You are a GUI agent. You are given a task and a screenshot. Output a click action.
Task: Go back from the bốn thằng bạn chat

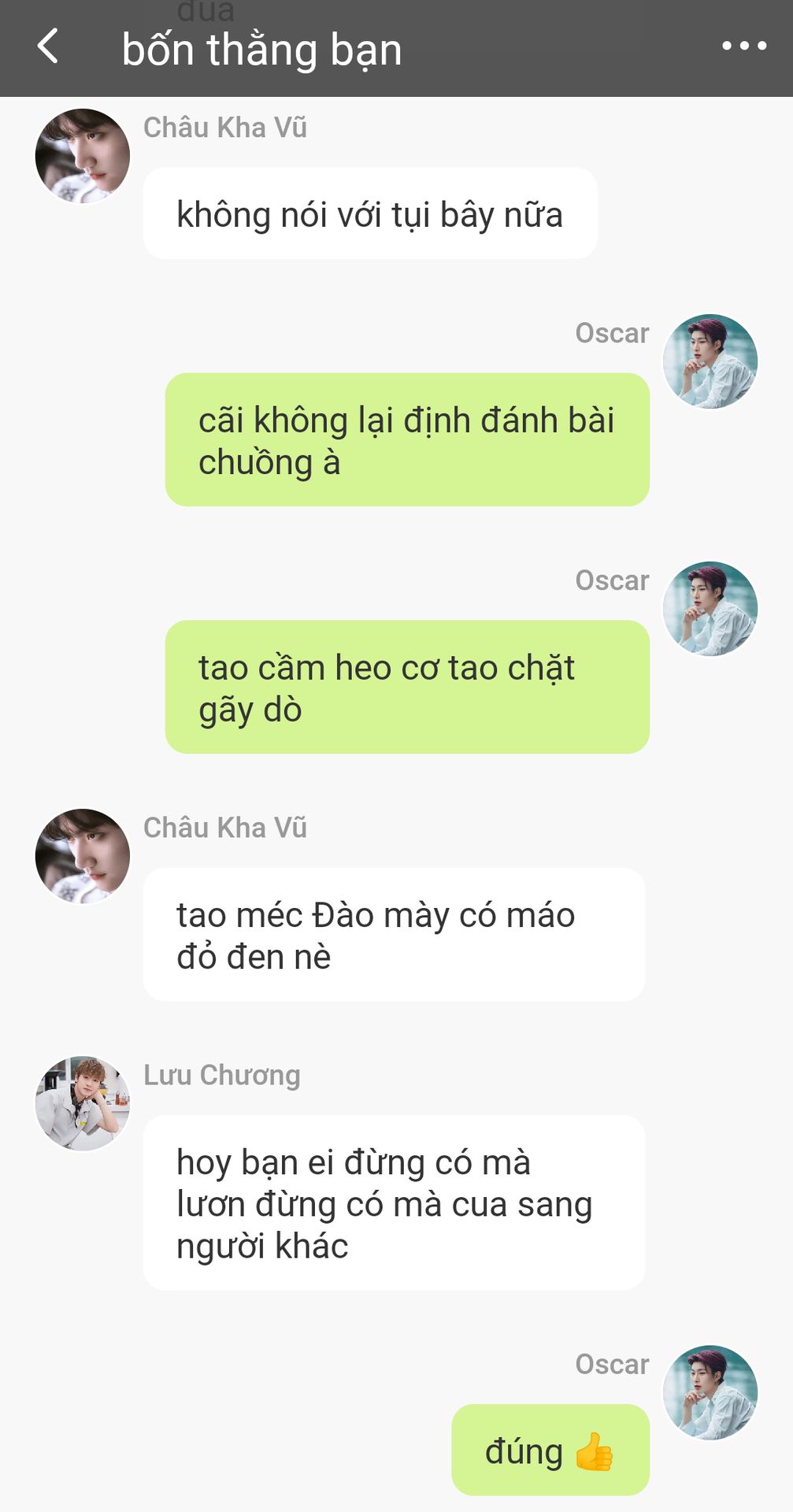coord(48,47)
